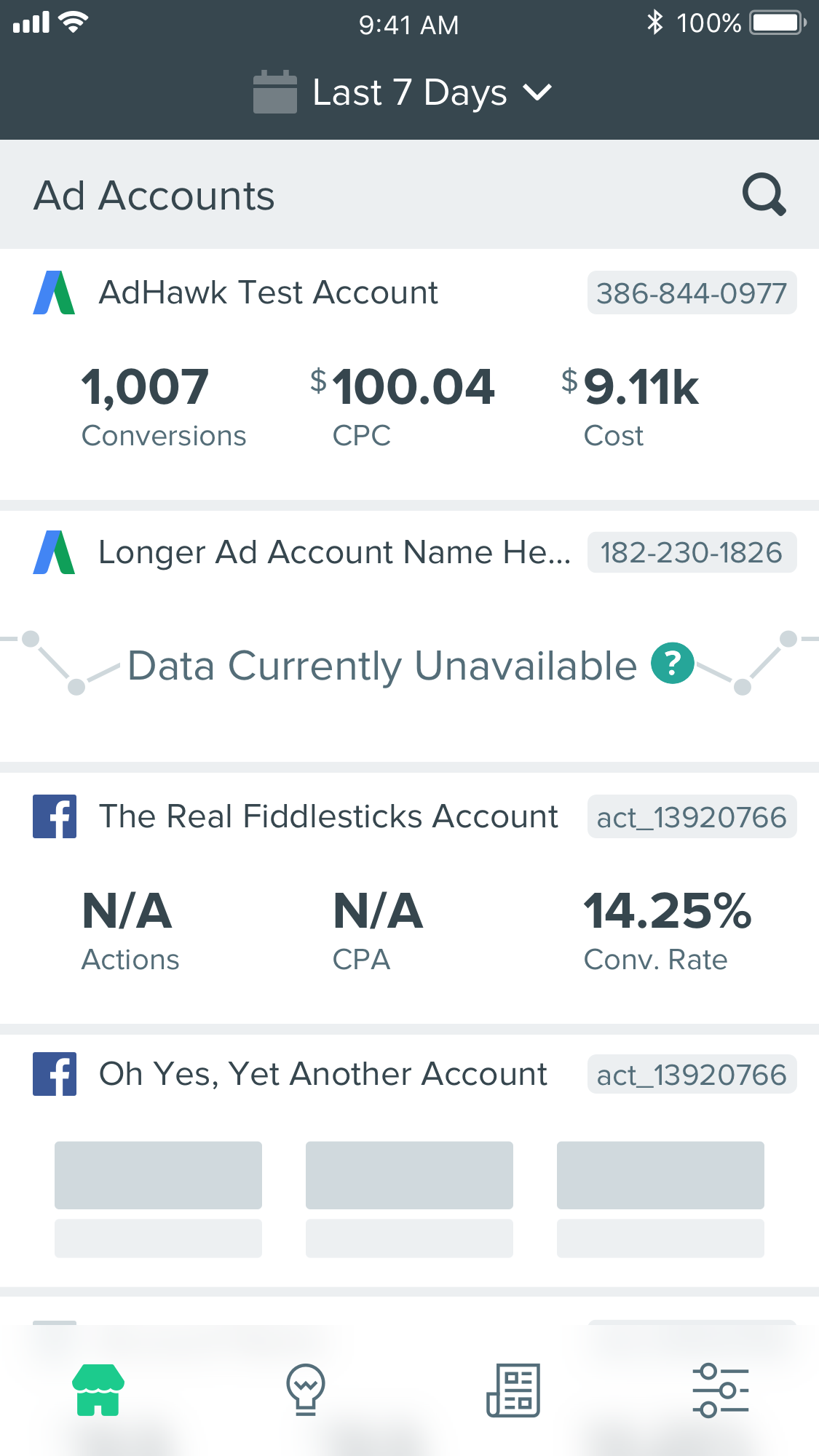The height and width of the screenshot is (1456, 819).
Task: Open The Real Fiddlesticks Account card
Action: pyautogui.click(x=328, y=816)
